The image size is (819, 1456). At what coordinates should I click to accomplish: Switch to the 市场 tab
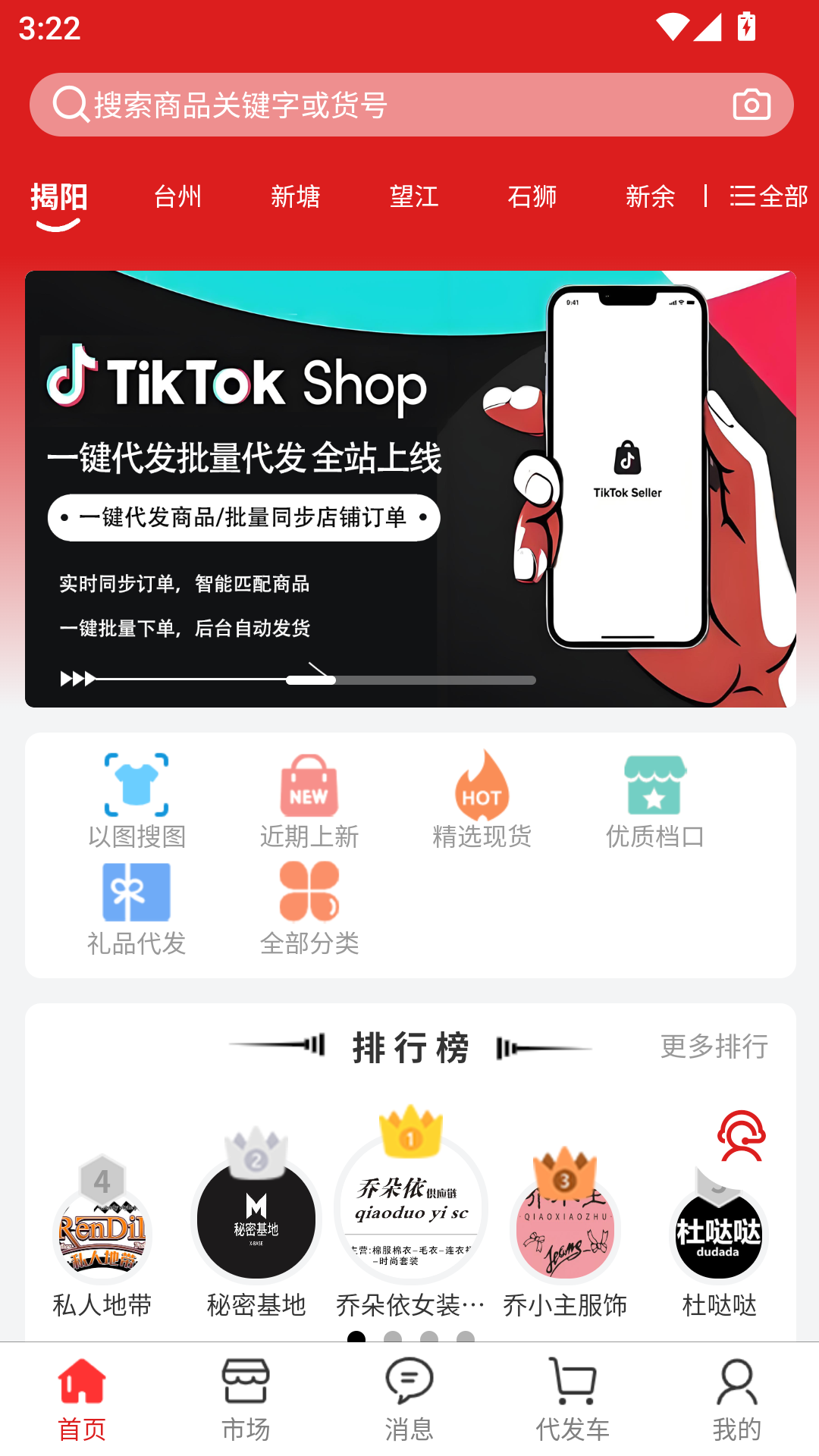[246, 1399]
